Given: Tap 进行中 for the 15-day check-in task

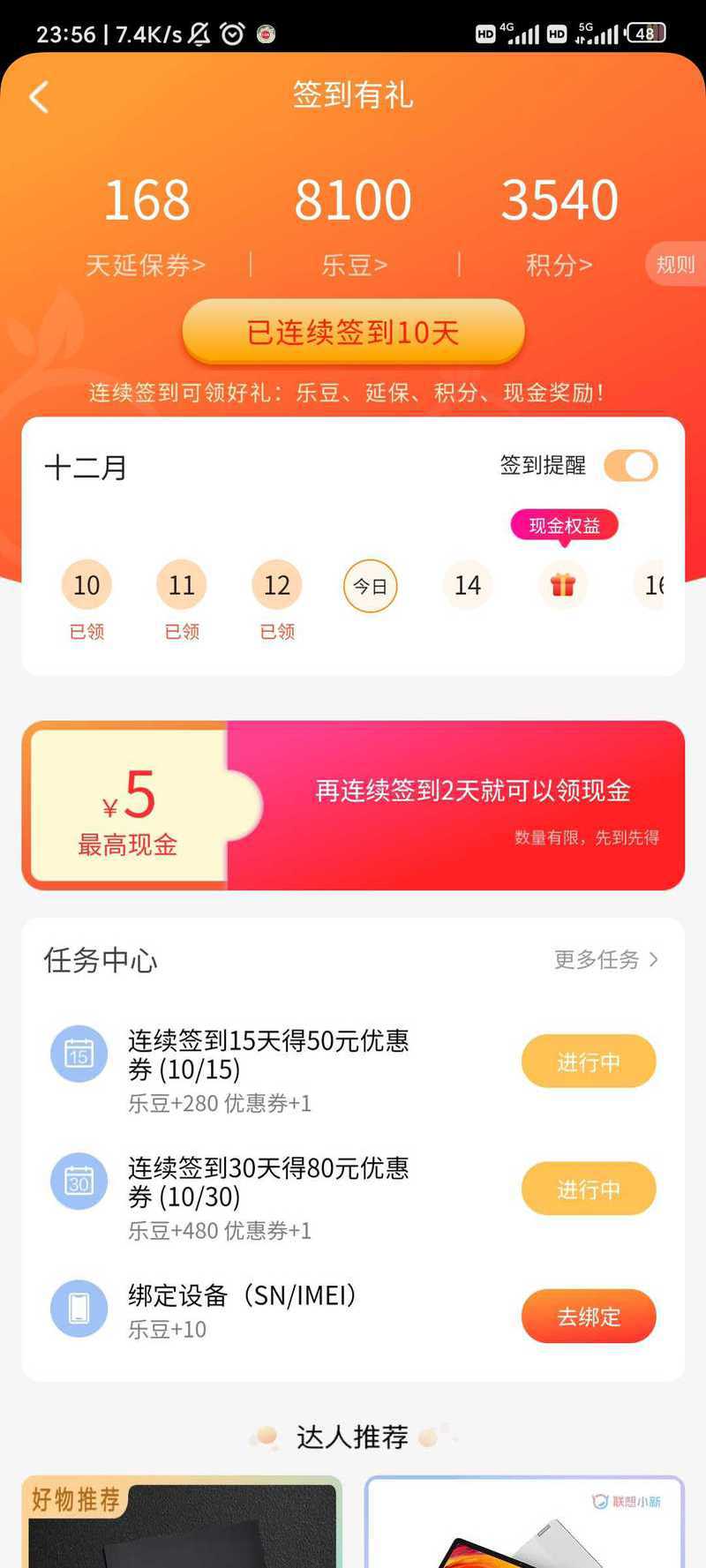Looking at the screenshot, I should point(588,1062).
